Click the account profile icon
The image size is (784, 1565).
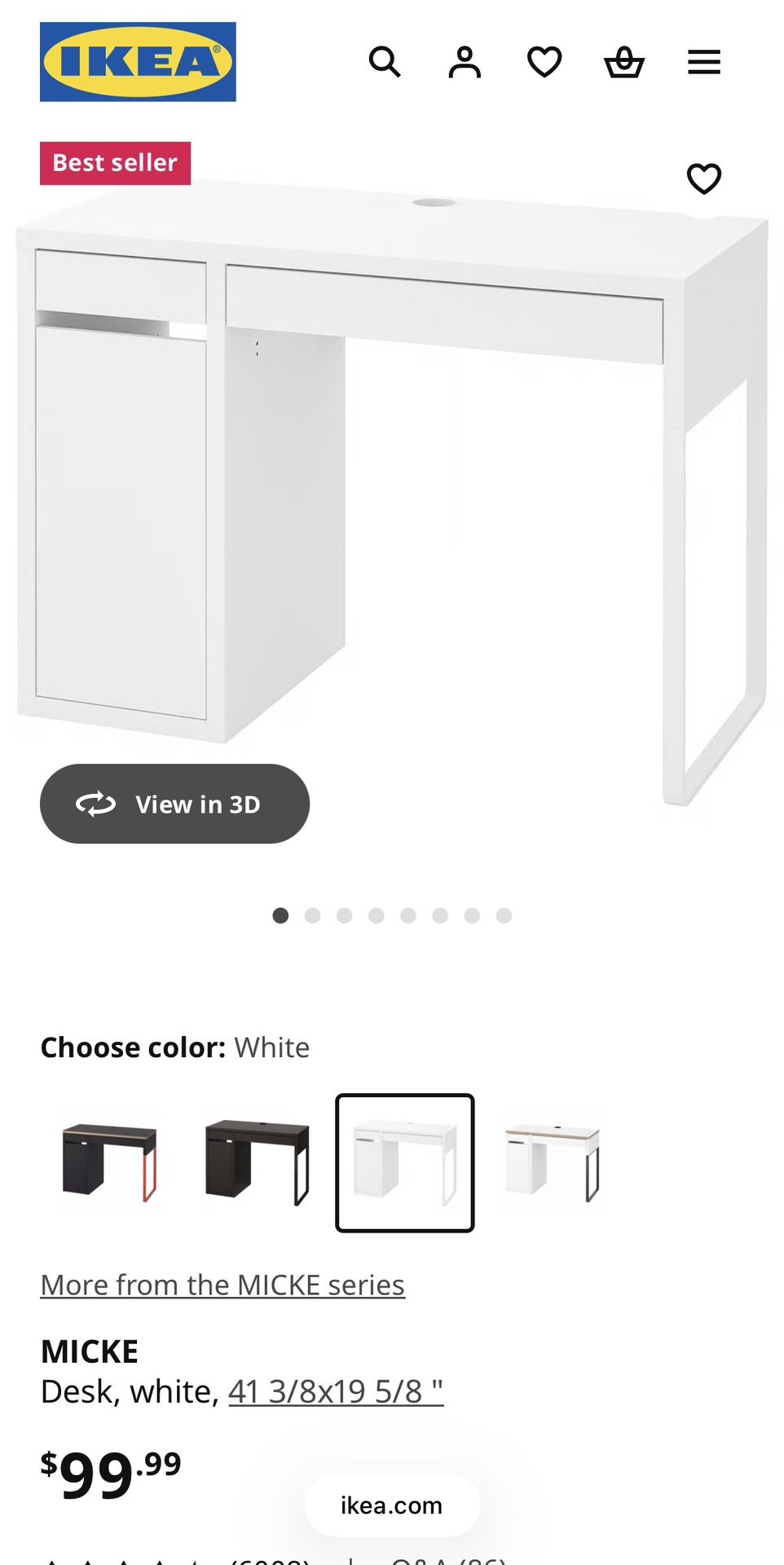(x=465, y=61)
